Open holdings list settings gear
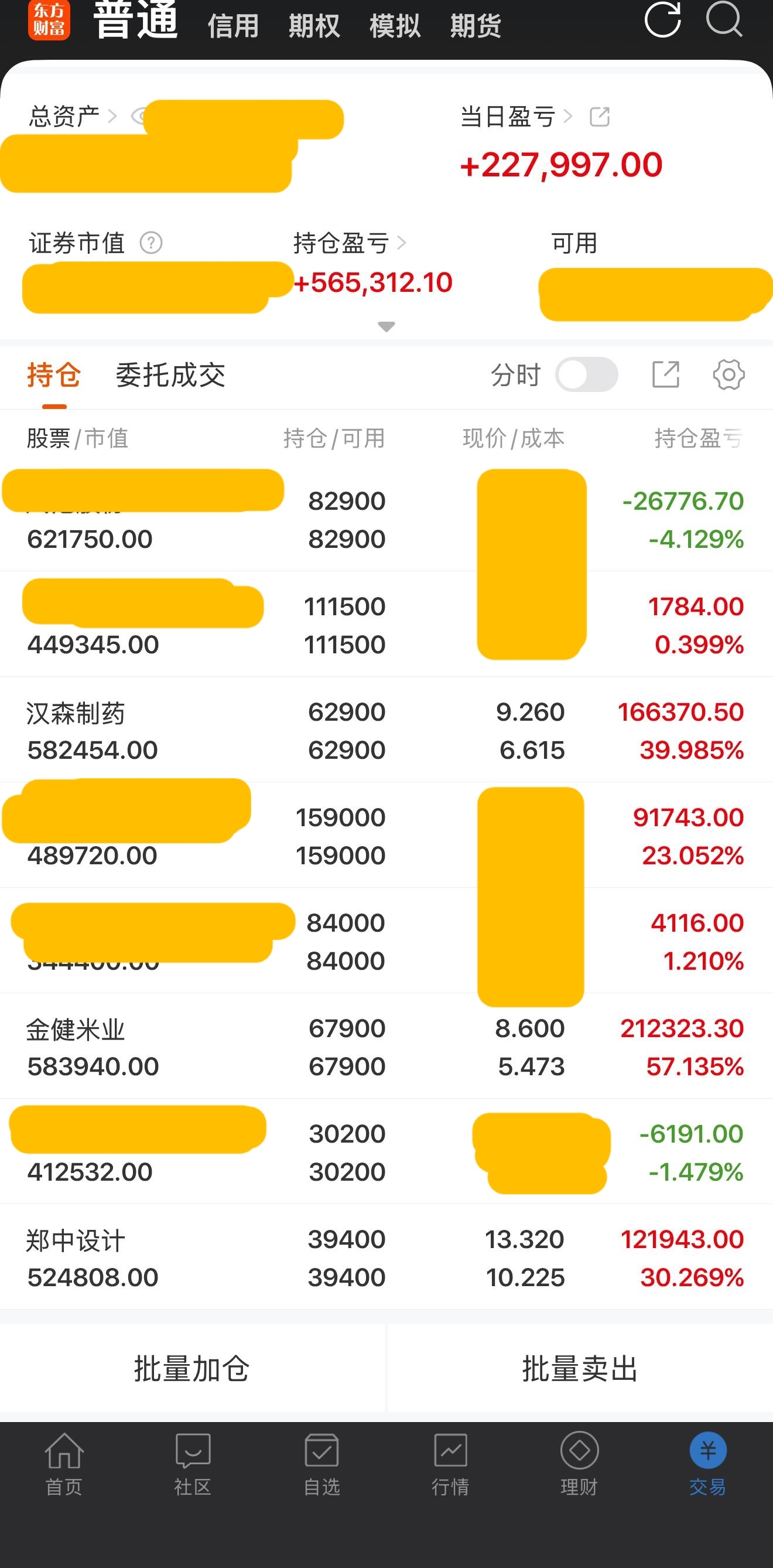Screen dimensions: 773x1568 click(728, 374)
